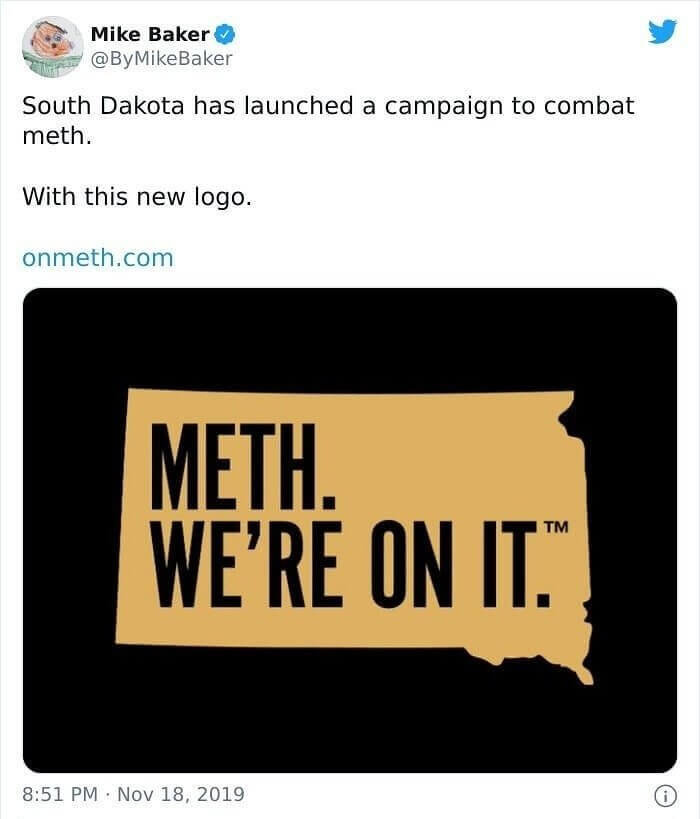The image size is (700, 819).
Task: Open the @ByMikeBaker handle
Action: tap(161, 58)
